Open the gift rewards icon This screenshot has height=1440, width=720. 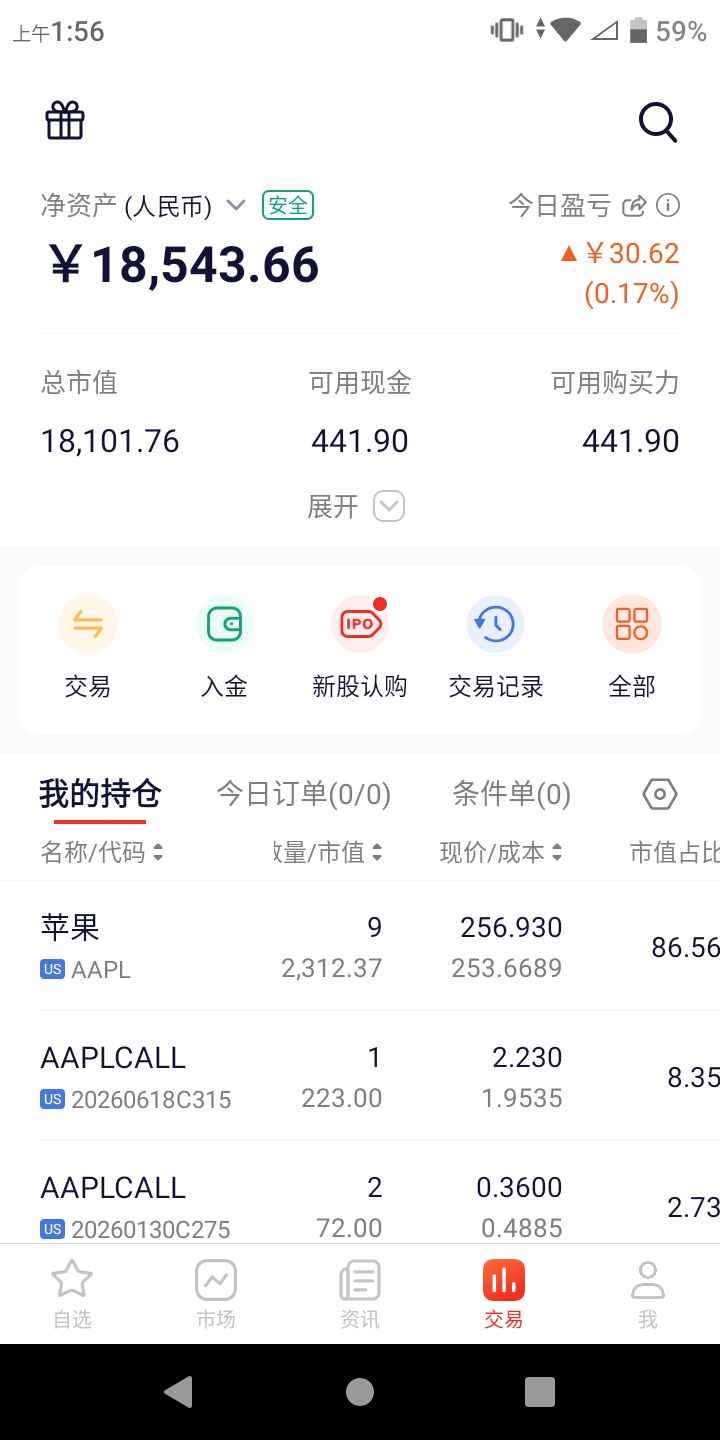65,122
